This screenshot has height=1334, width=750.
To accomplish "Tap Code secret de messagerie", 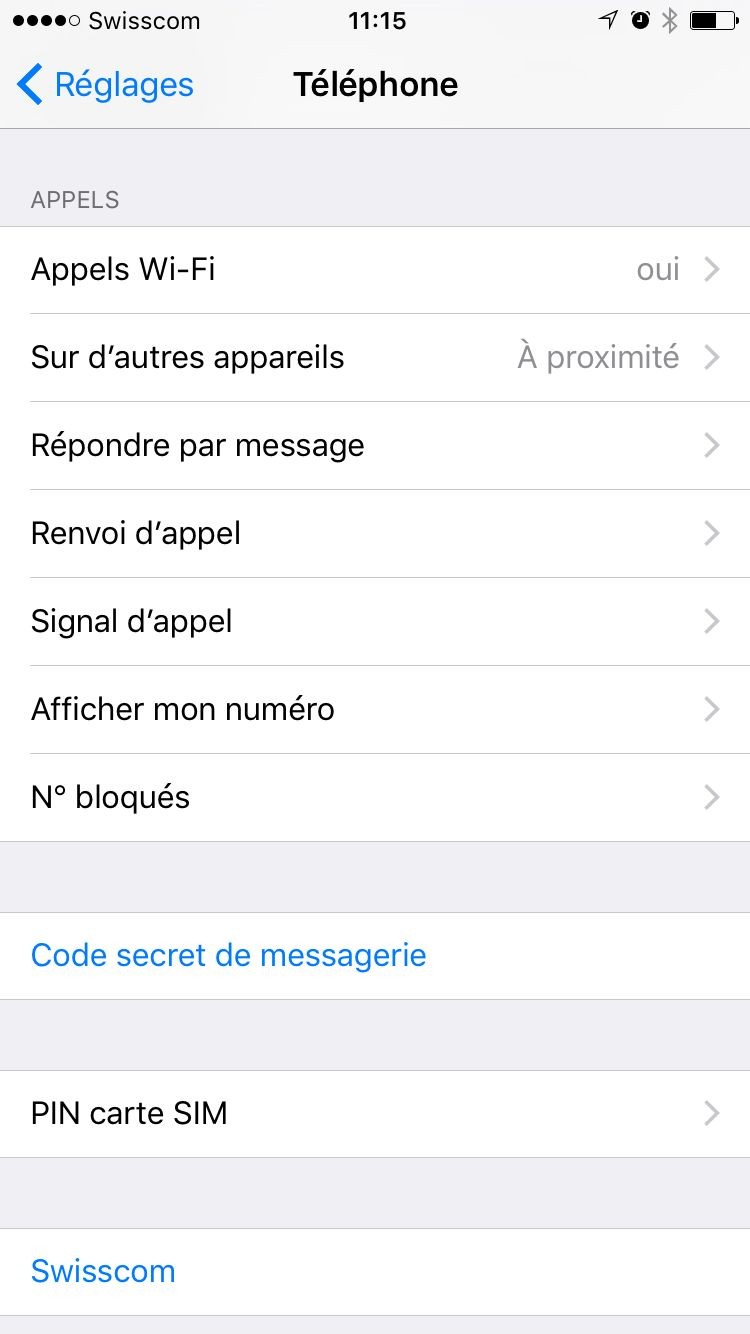I will click(x=229, y=956).
